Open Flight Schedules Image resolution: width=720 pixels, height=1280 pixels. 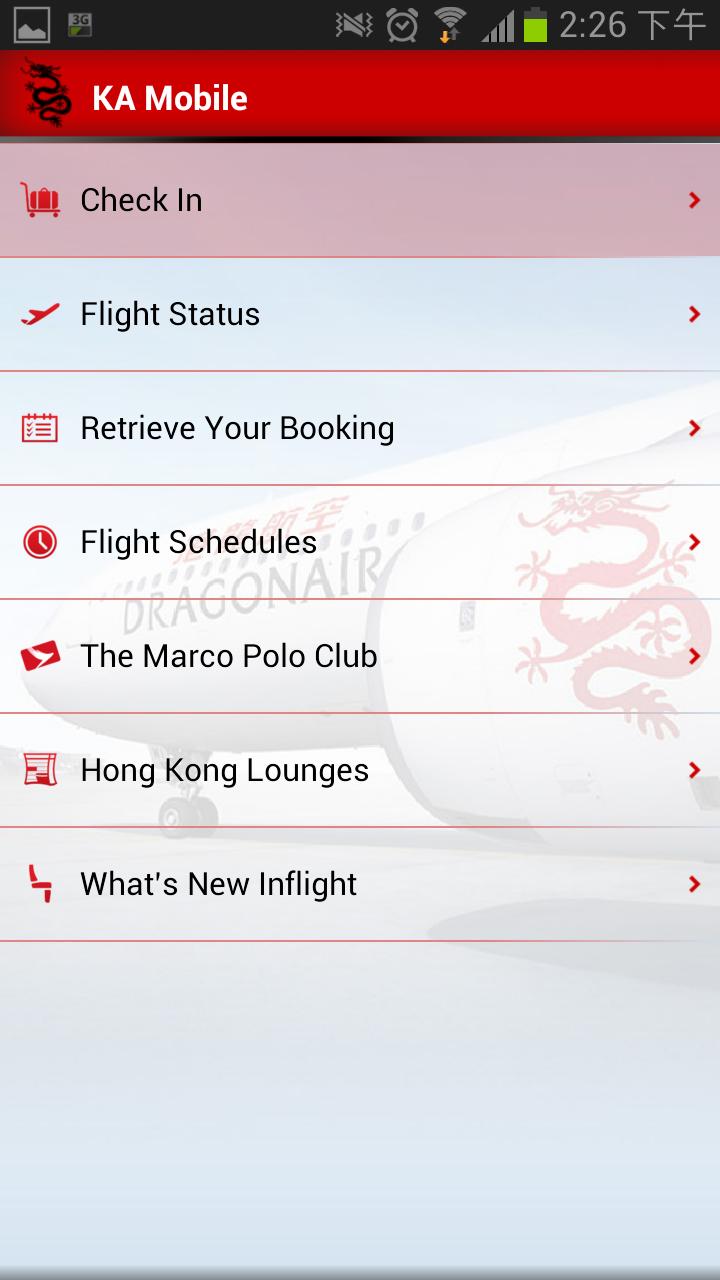(360, 542)
